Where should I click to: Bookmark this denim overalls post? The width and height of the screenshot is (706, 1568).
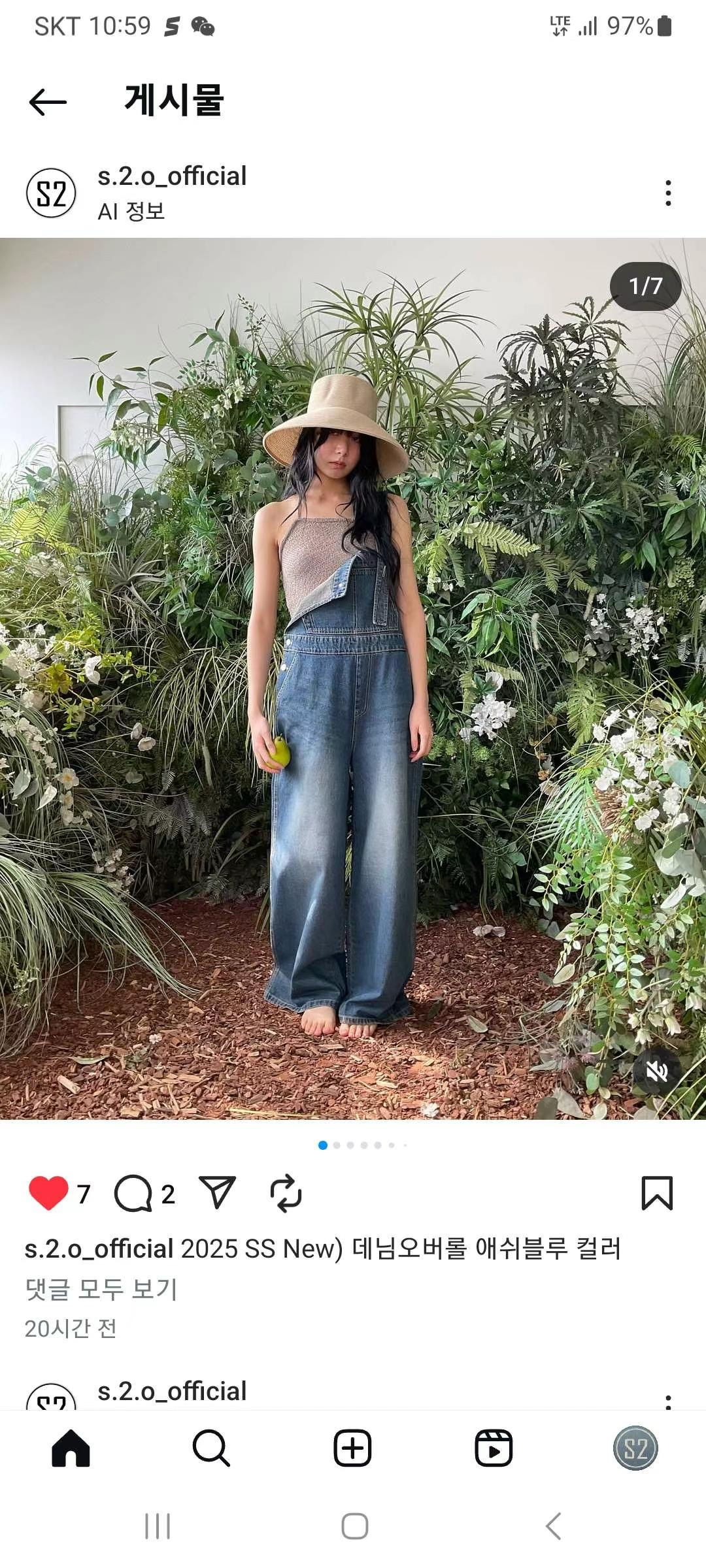656,1193
